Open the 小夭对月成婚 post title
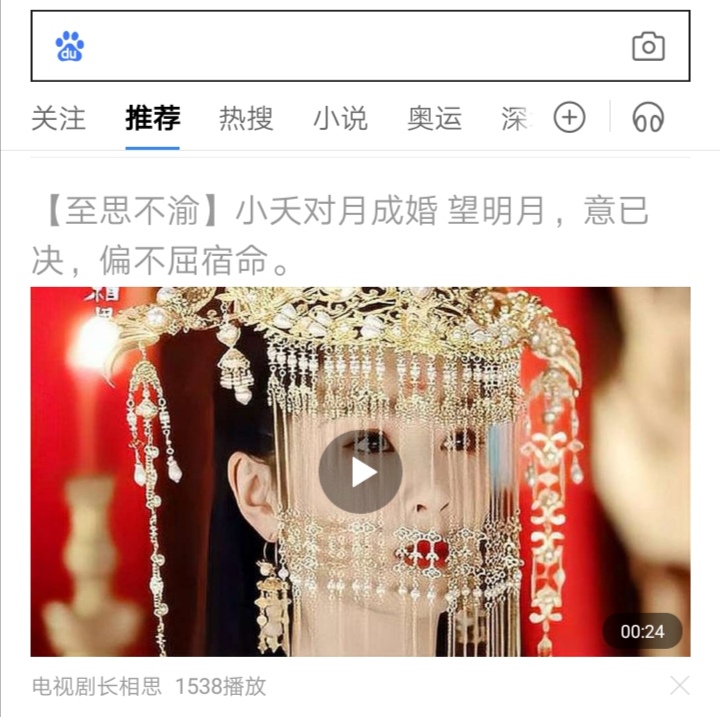This screenshot has width=720, height=717. point(340,236)
